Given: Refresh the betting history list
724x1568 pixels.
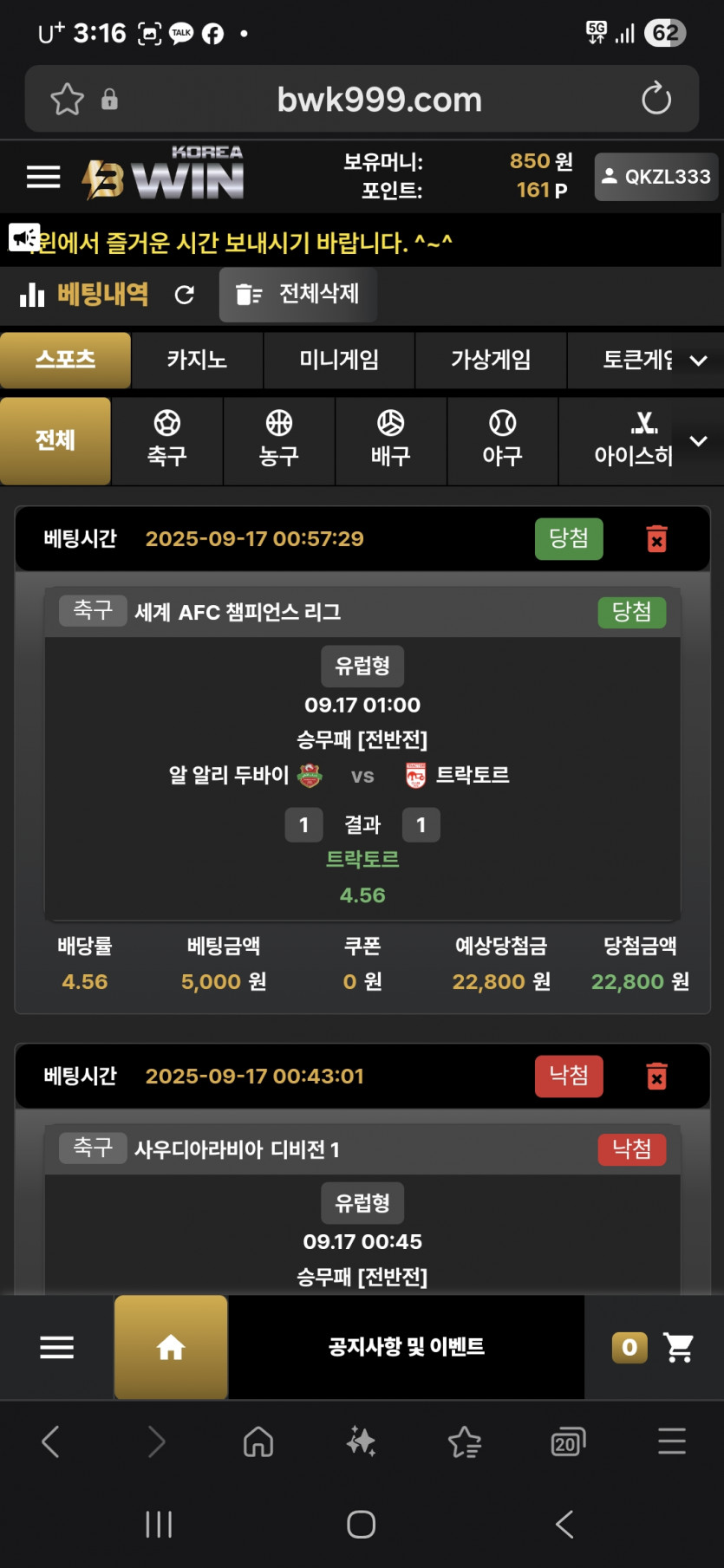Looking at the screenshot, I should click(184, 295).
